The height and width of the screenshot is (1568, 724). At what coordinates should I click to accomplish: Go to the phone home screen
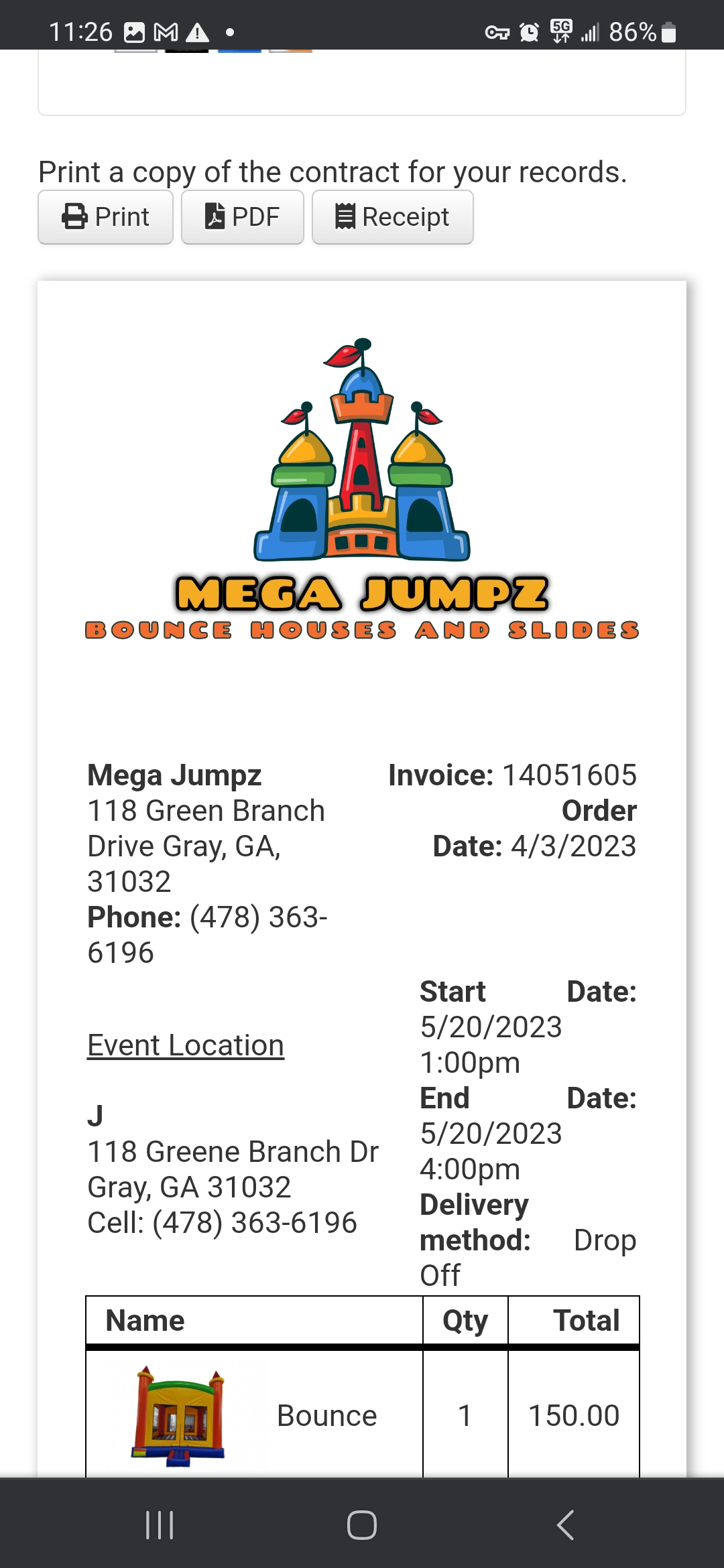point(362,1525)
